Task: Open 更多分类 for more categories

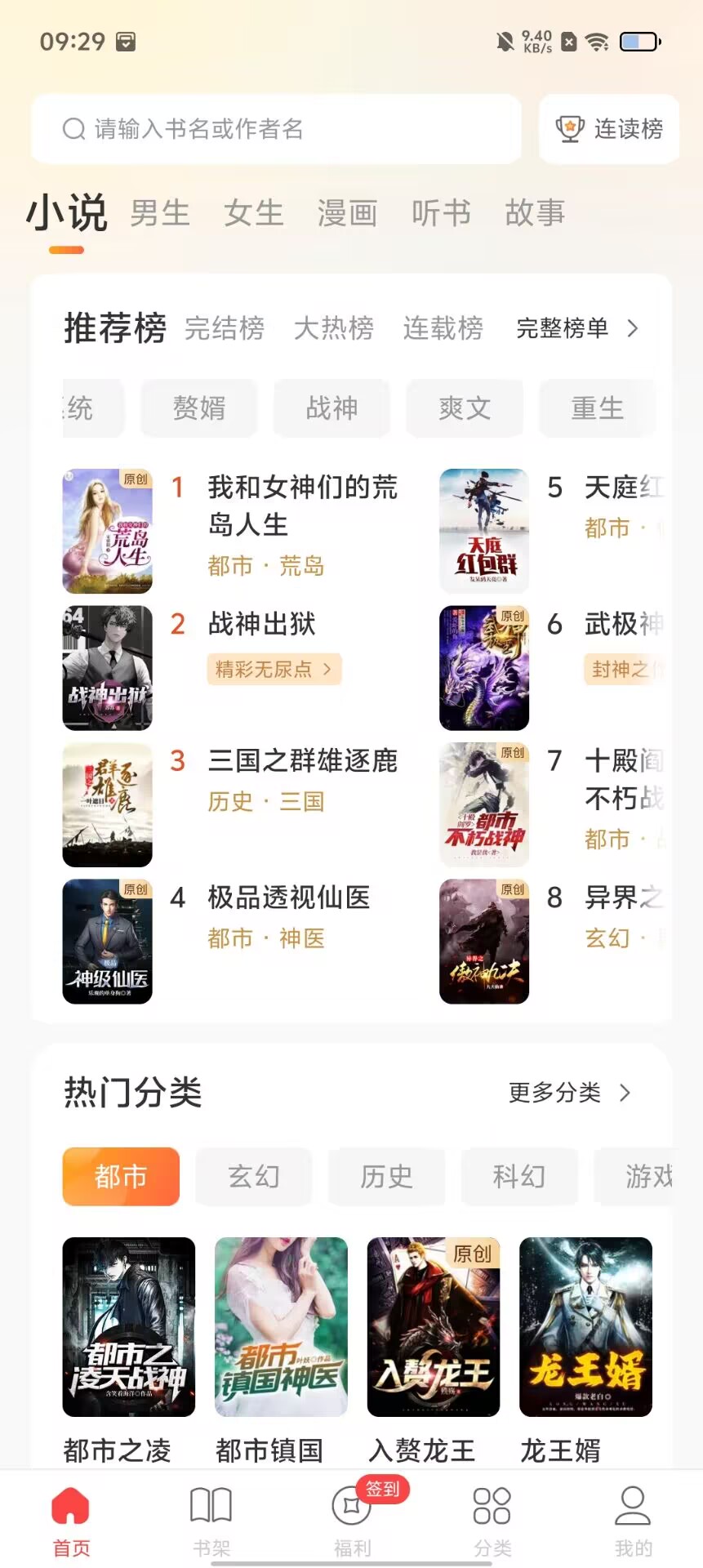Action: [x=570, y=1093]
